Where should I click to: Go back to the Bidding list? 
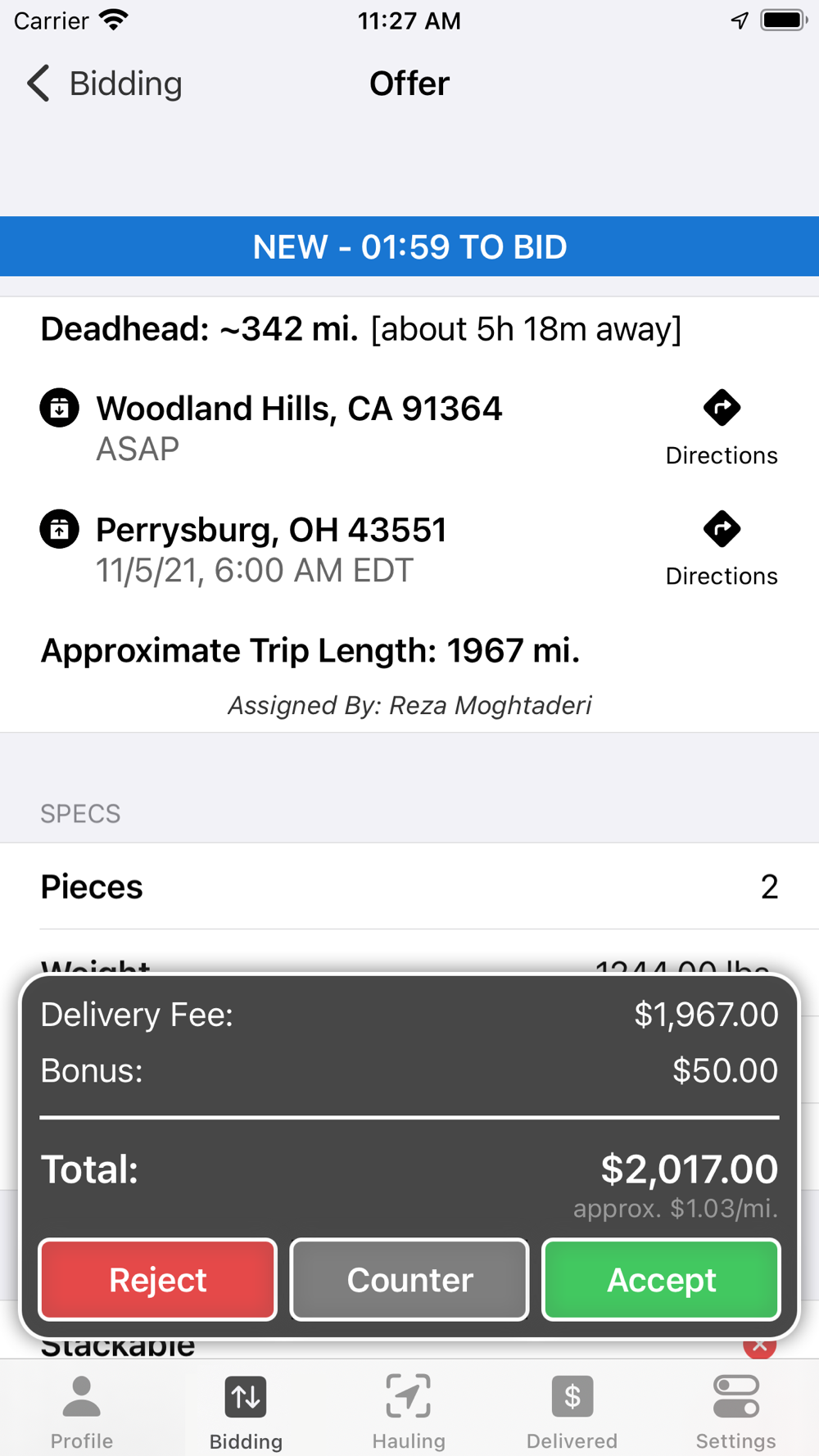point(104,84)
